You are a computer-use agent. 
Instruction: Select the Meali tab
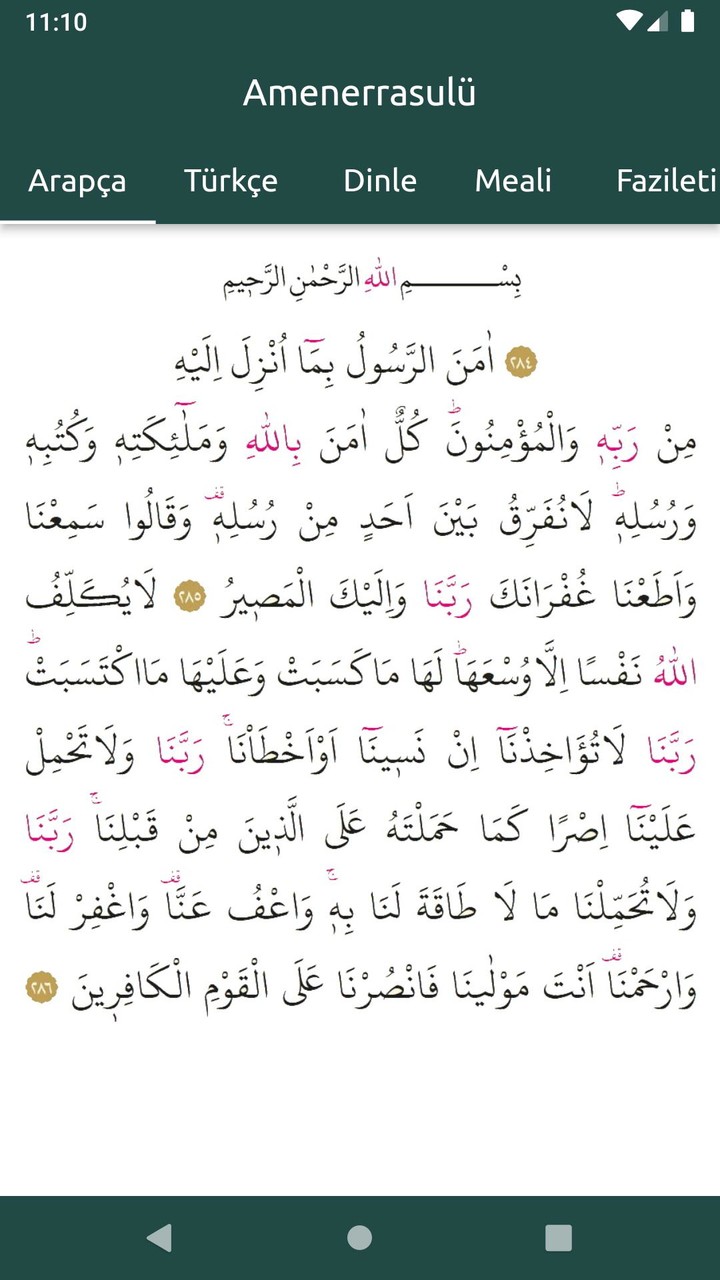pyautogui.click(x=515, y=182)
